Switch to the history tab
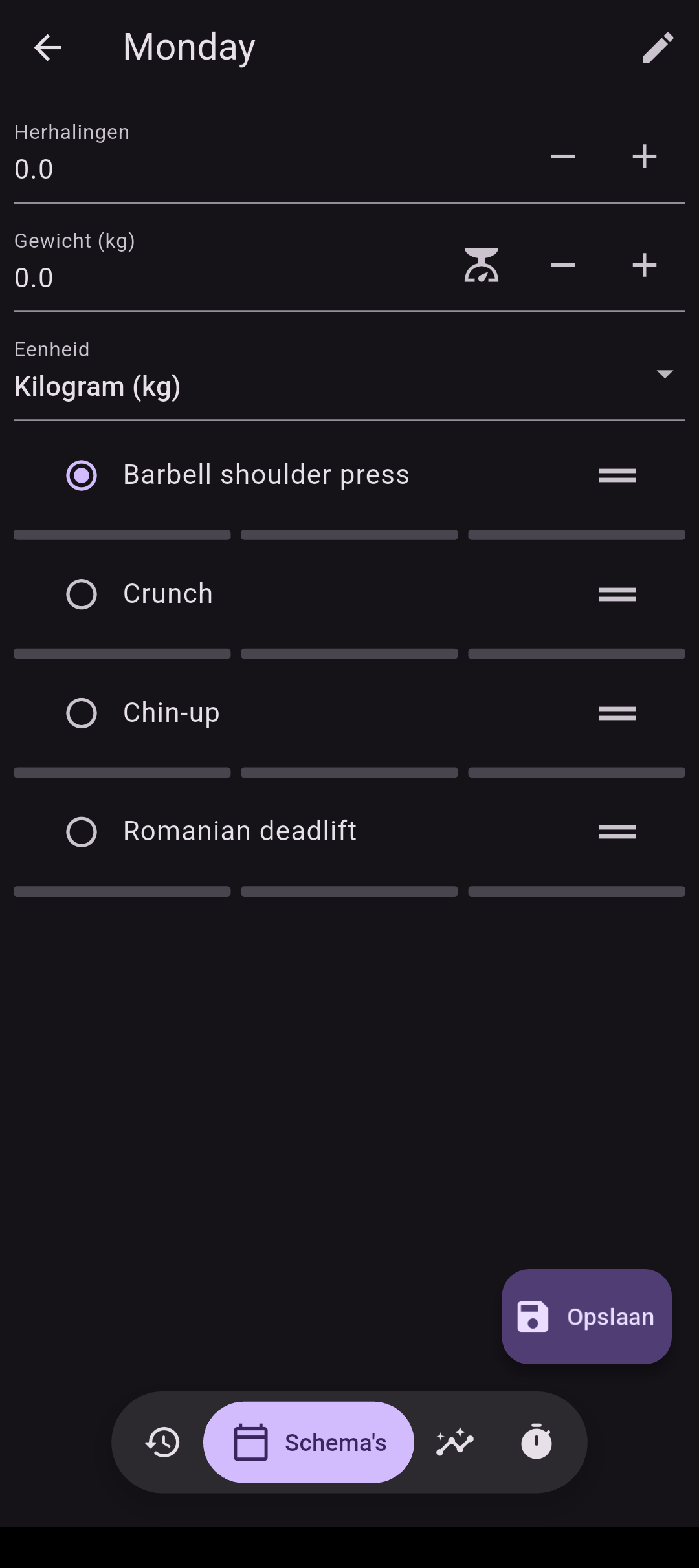The width and height of the screenshot is (699, 1568). [x=162, y=1442]
